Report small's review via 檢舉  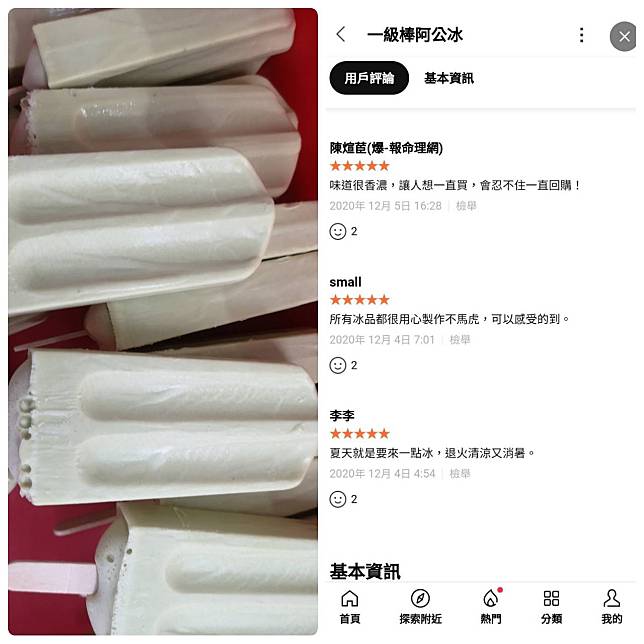[459, 340]
